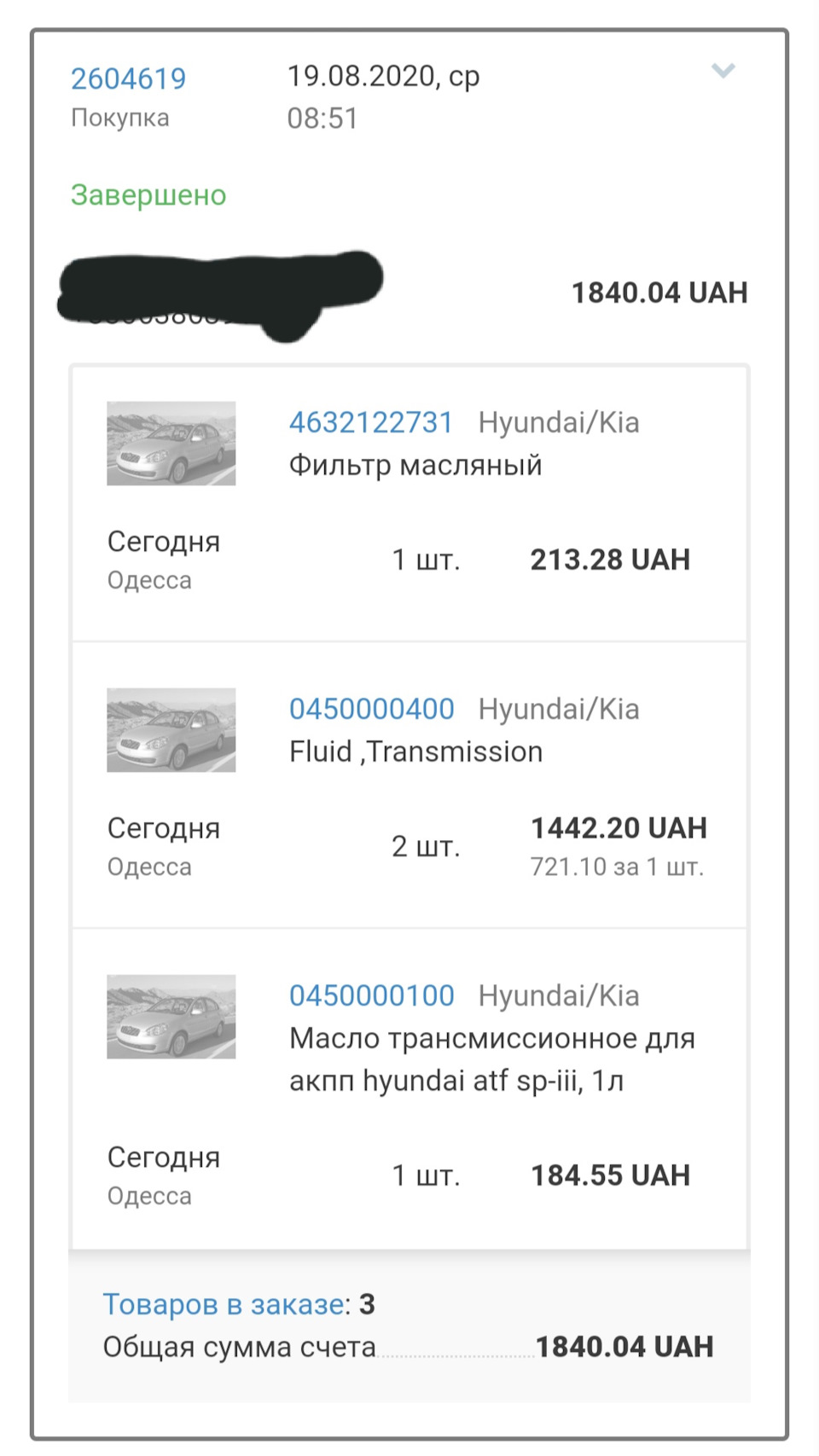
Task: Open 'Товаров в заказе' items summary
Action: 226,1303
